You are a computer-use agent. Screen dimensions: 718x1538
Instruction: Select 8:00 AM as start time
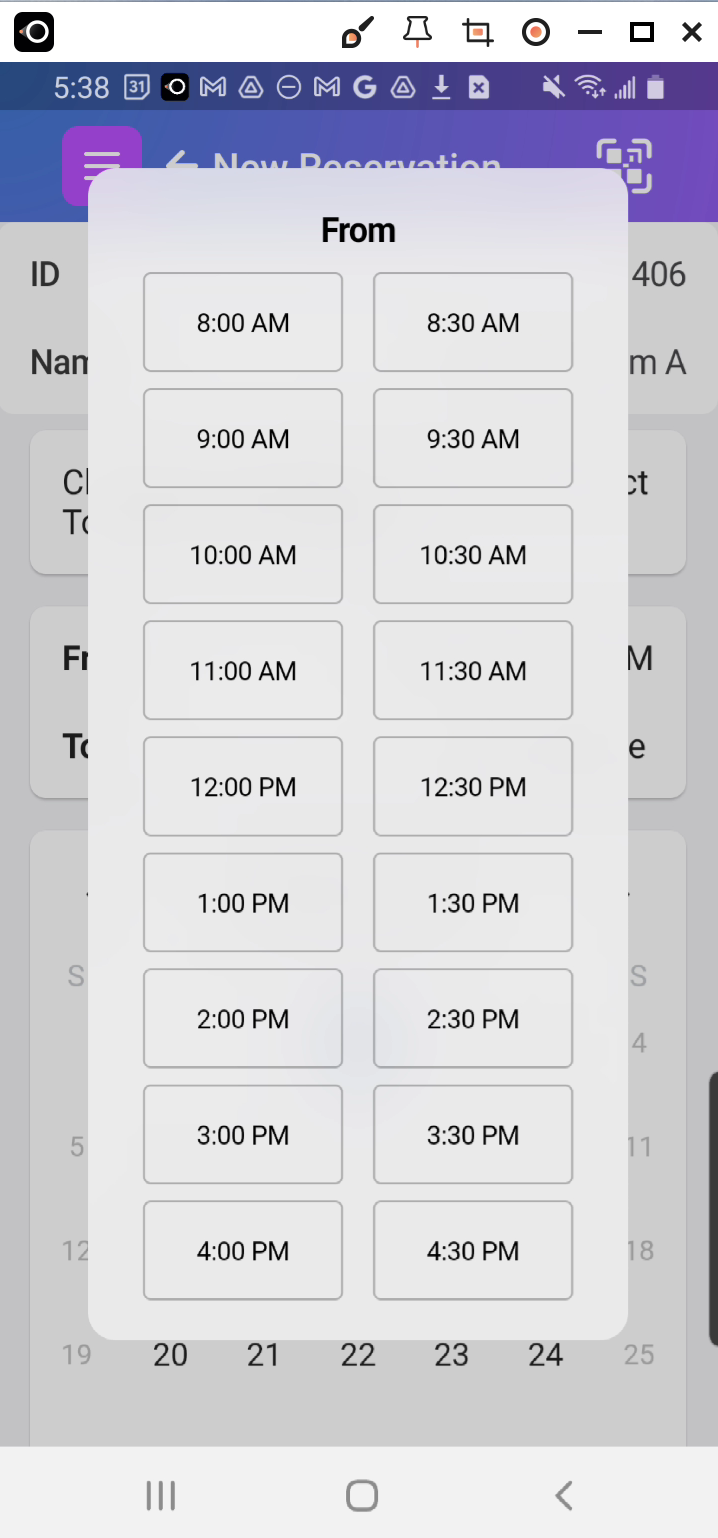pyautogui.click(x=243, y=322)
